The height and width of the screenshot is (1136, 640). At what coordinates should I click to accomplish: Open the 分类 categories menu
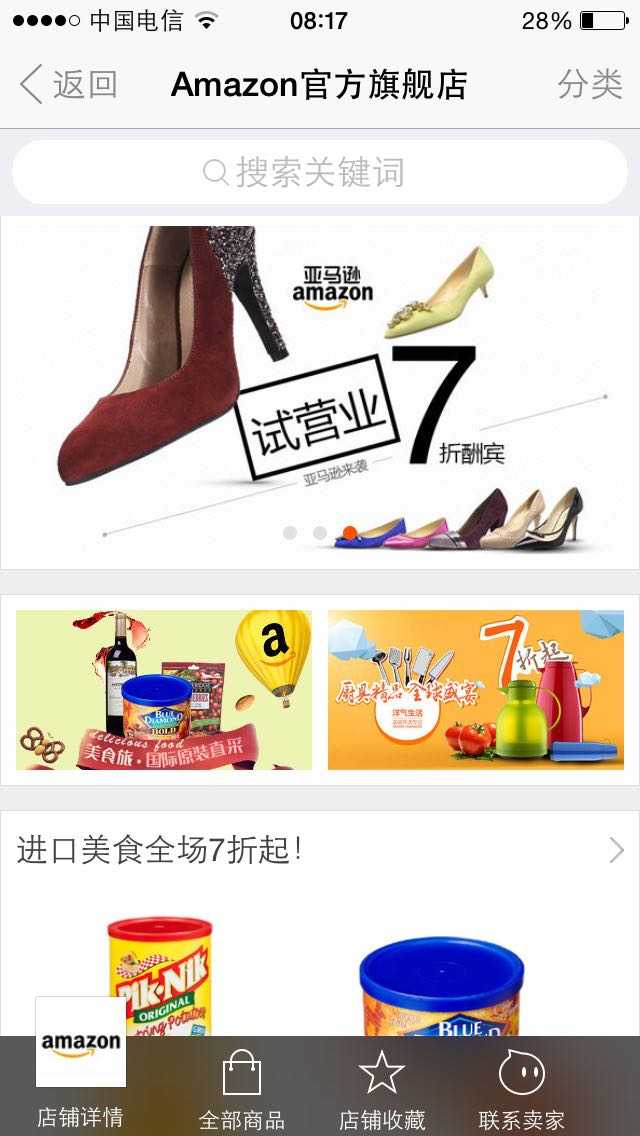click(590, 85)
